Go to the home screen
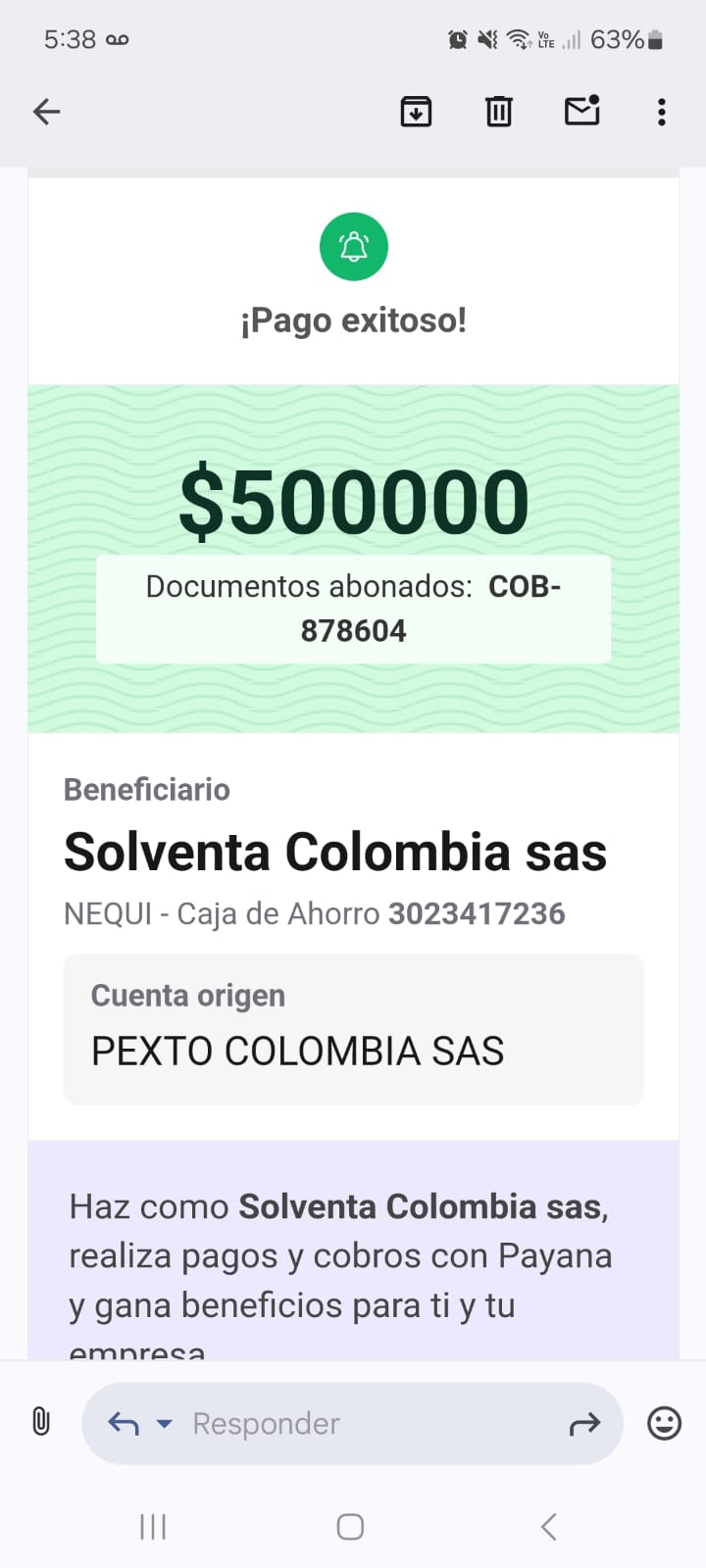706x1568 pixels. pyautogui.click(x=350, y=1526)
